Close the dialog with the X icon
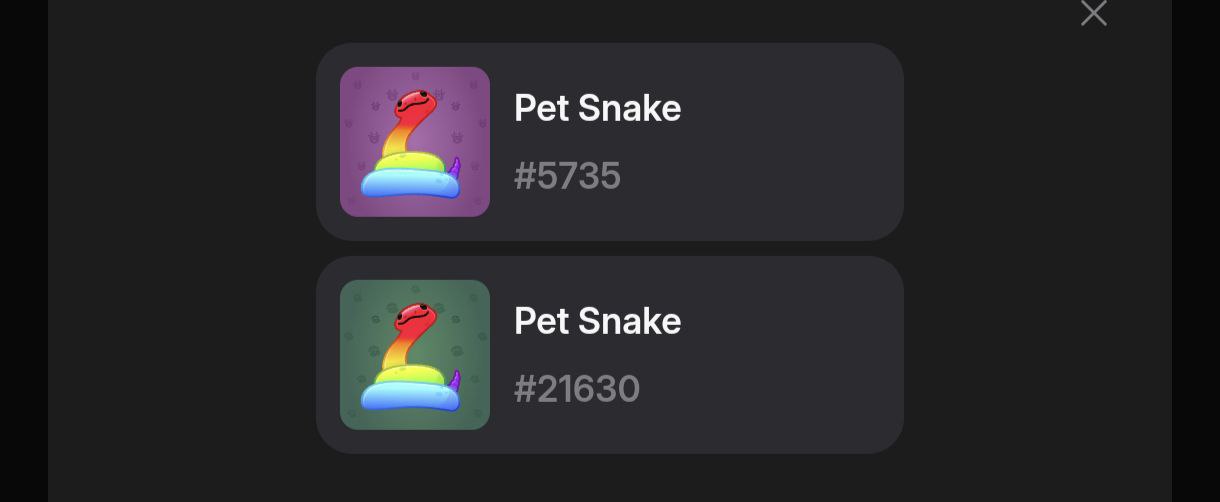This screenshot has height=502, width=1220. (x=1093, y=14)
